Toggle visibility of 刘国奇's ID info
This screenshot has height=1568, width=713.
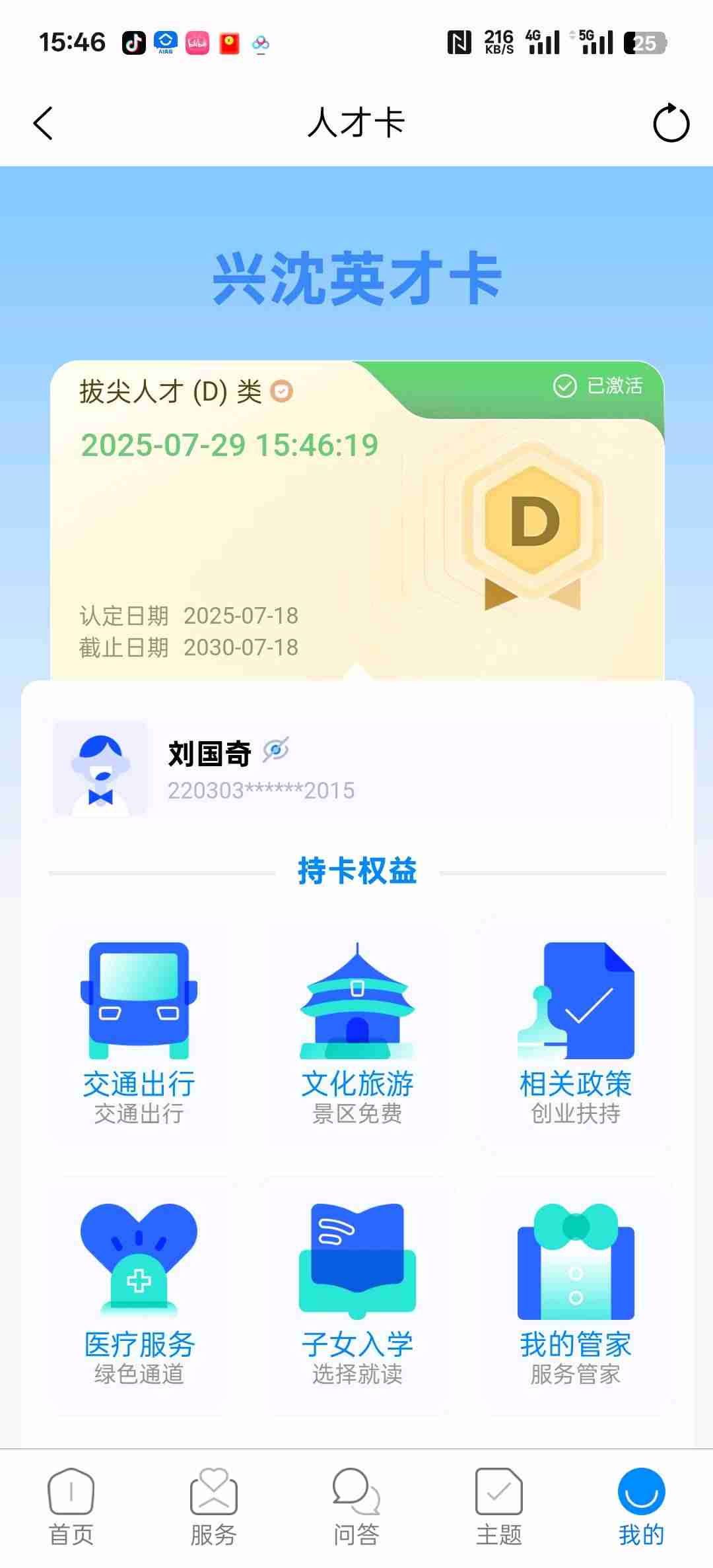click(x=276, y=750)
